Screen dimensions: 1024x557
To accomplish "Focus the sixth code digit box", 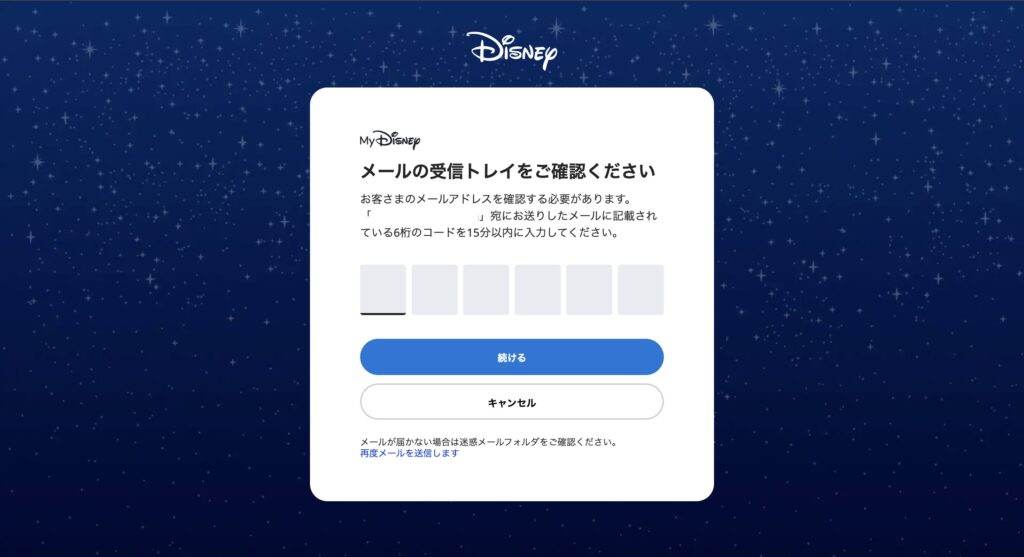I will click(640, 289).
